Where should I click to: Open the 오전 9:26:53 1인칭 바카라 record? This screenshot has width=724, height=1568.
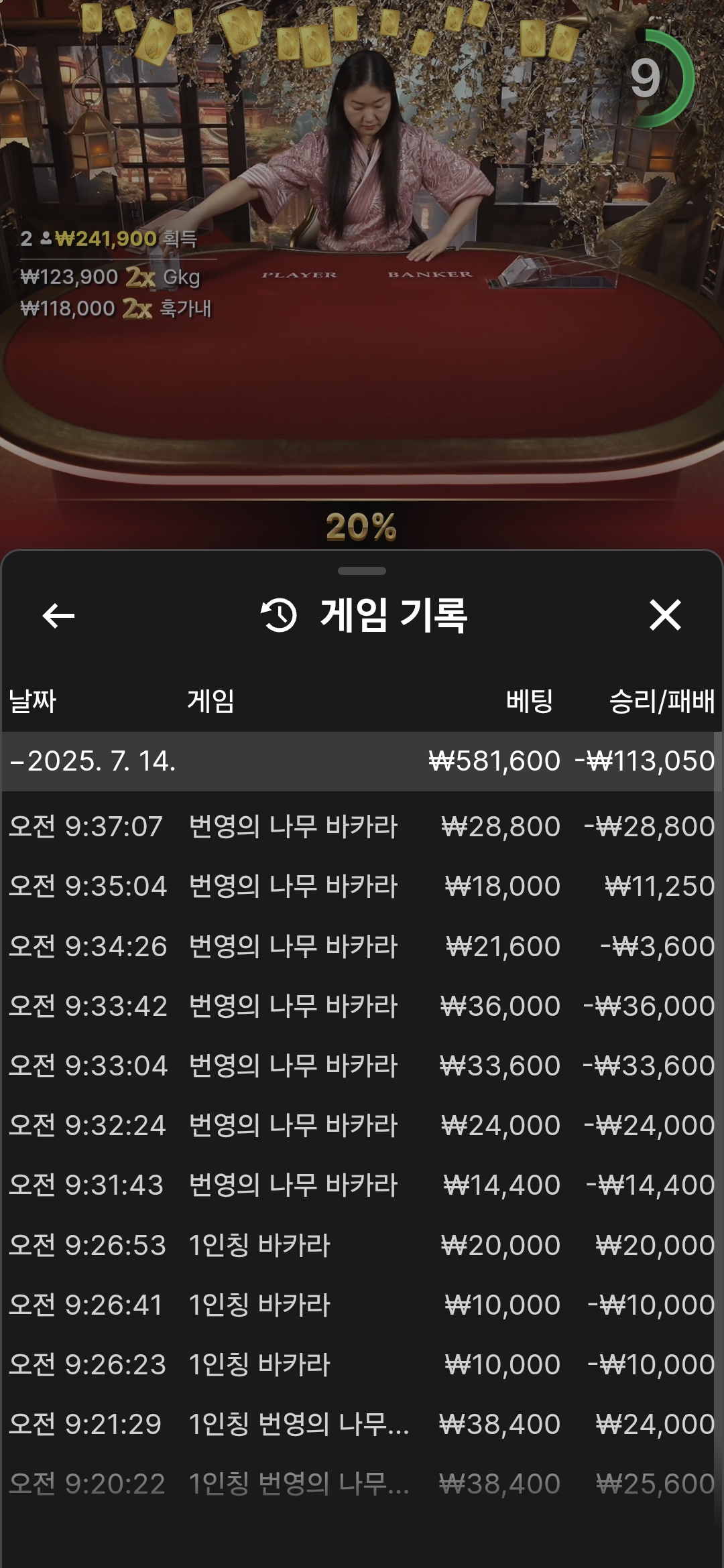(361, 1245)
